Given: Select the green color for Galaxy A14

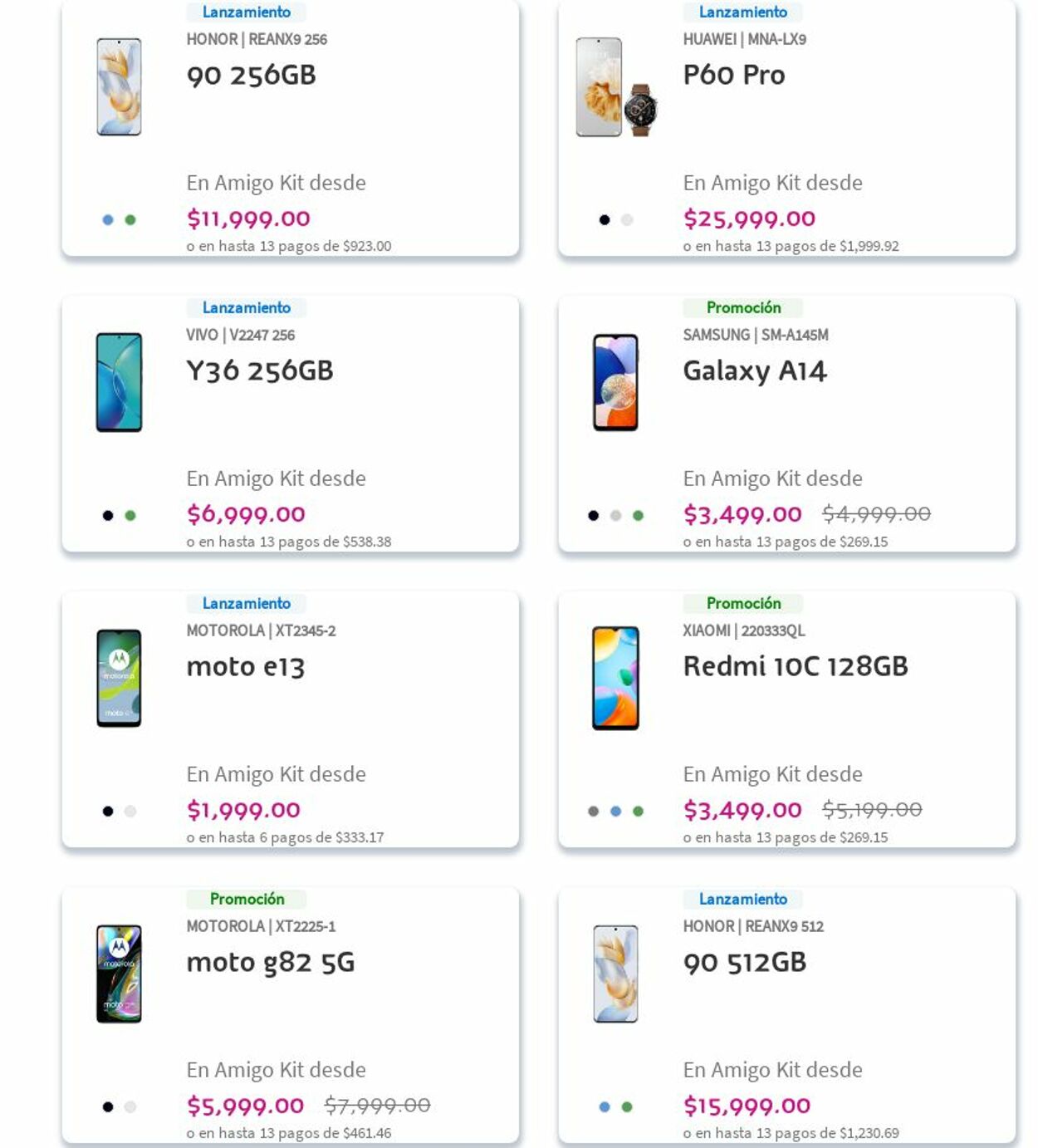Looking at the screenshot, I should (638, 516).
